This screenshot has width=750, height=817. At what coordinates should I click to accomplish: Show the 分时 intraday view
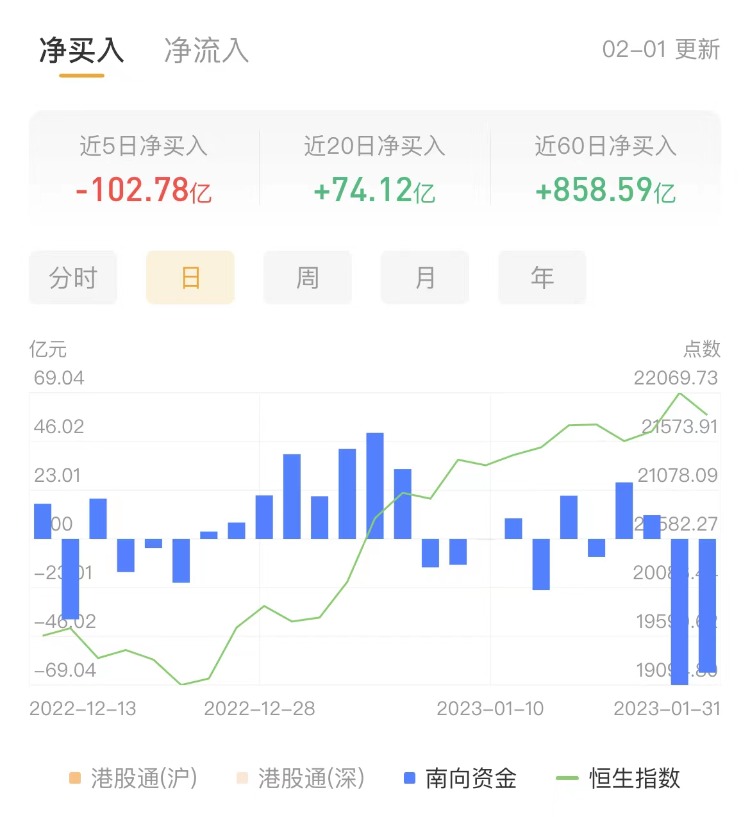(73, 277)
